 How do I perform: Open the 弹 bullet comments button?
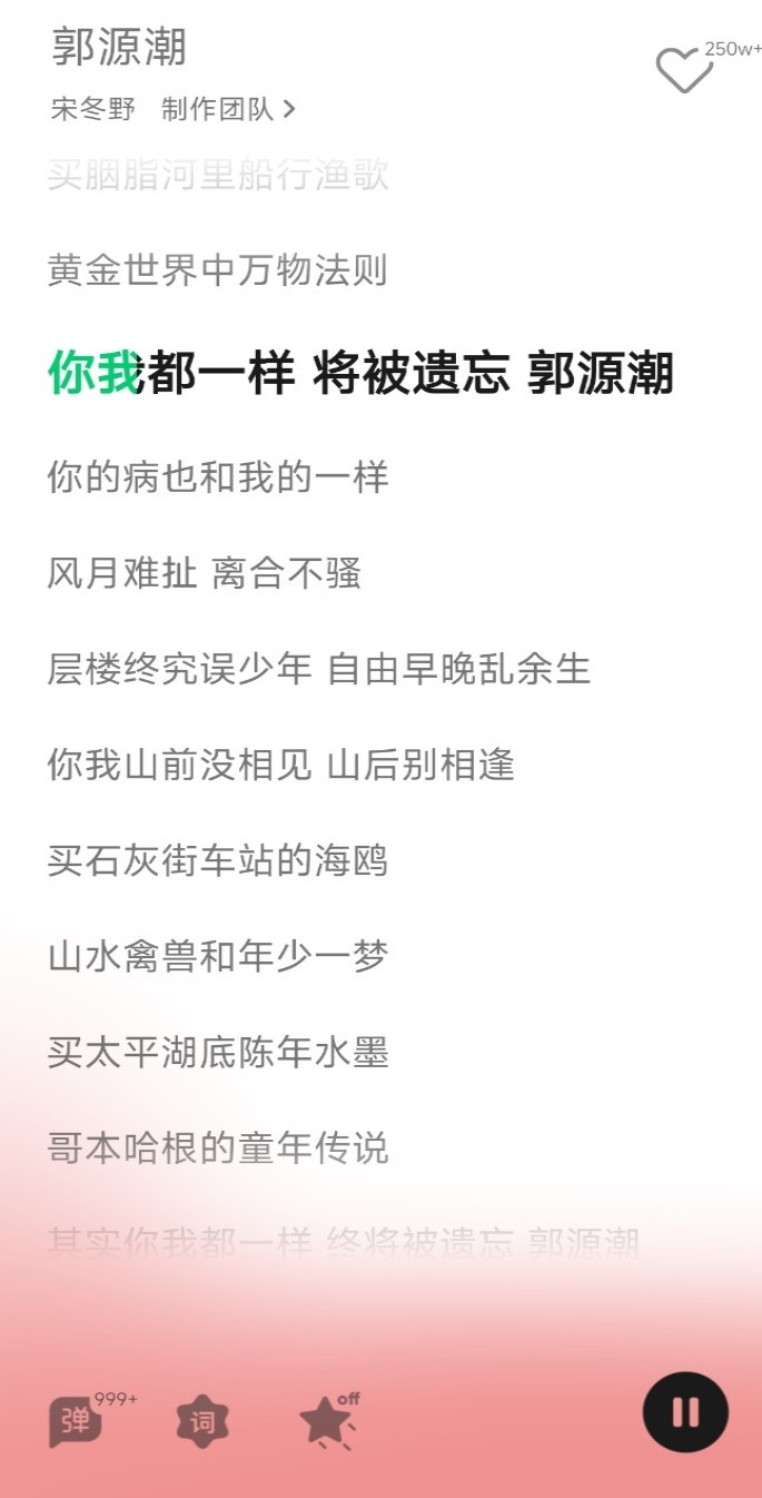pos(77,1421)
